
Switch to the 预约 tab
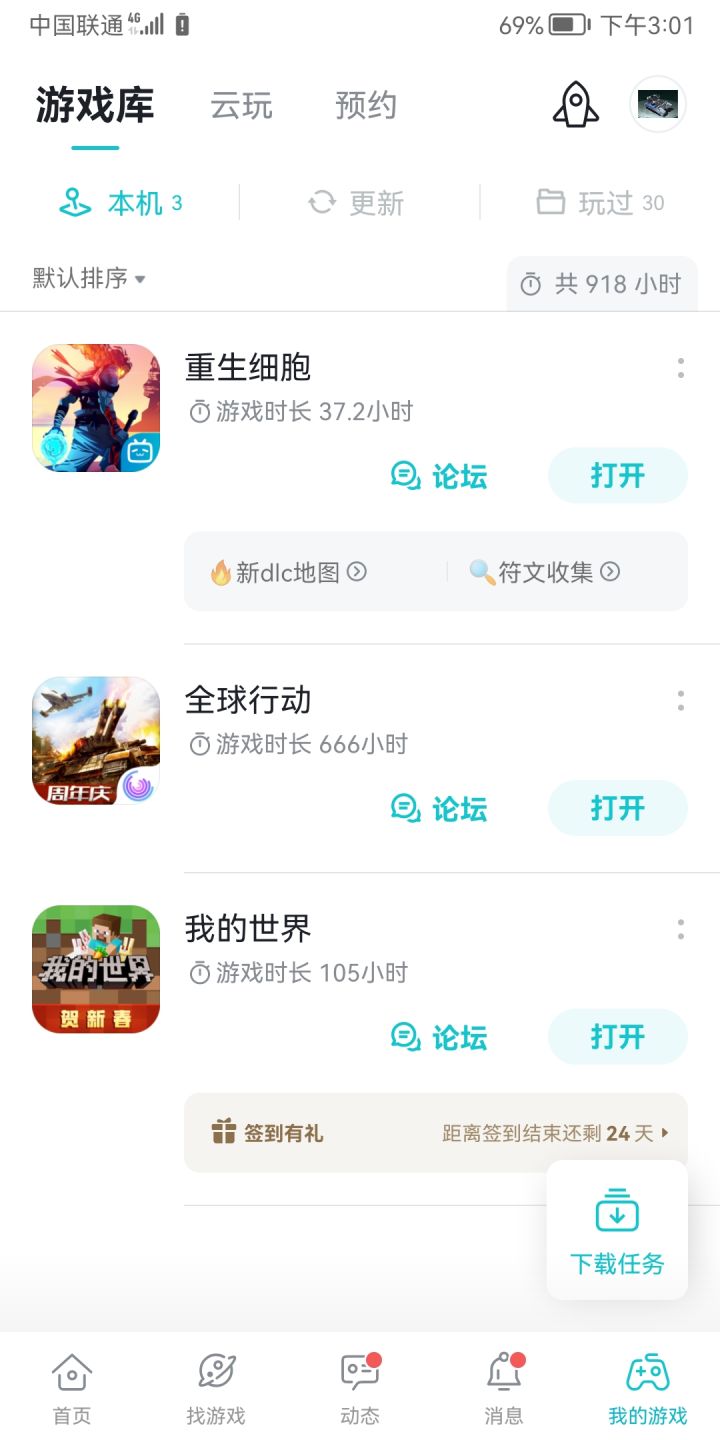(366, 106)
